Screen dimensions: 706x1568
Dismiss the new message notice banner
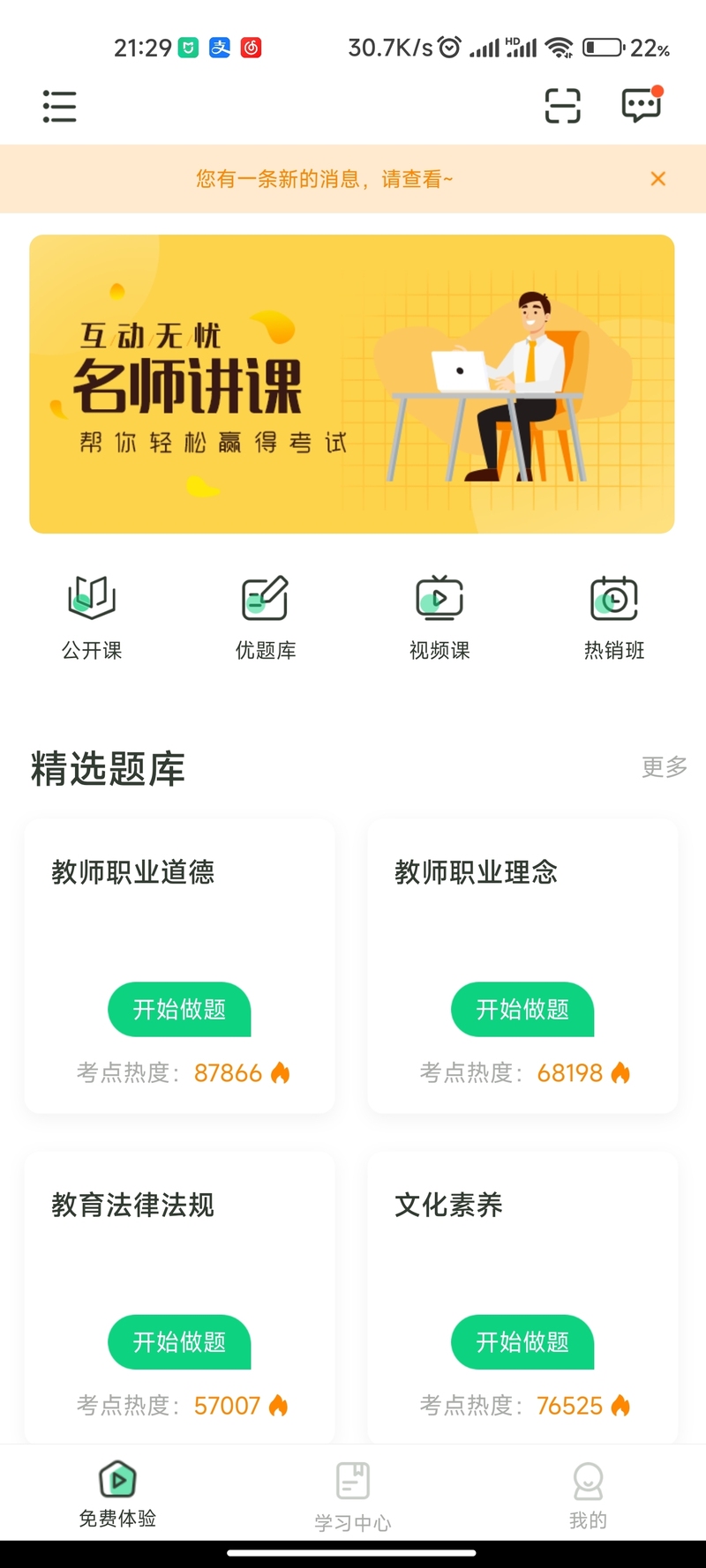pos(657,179)
